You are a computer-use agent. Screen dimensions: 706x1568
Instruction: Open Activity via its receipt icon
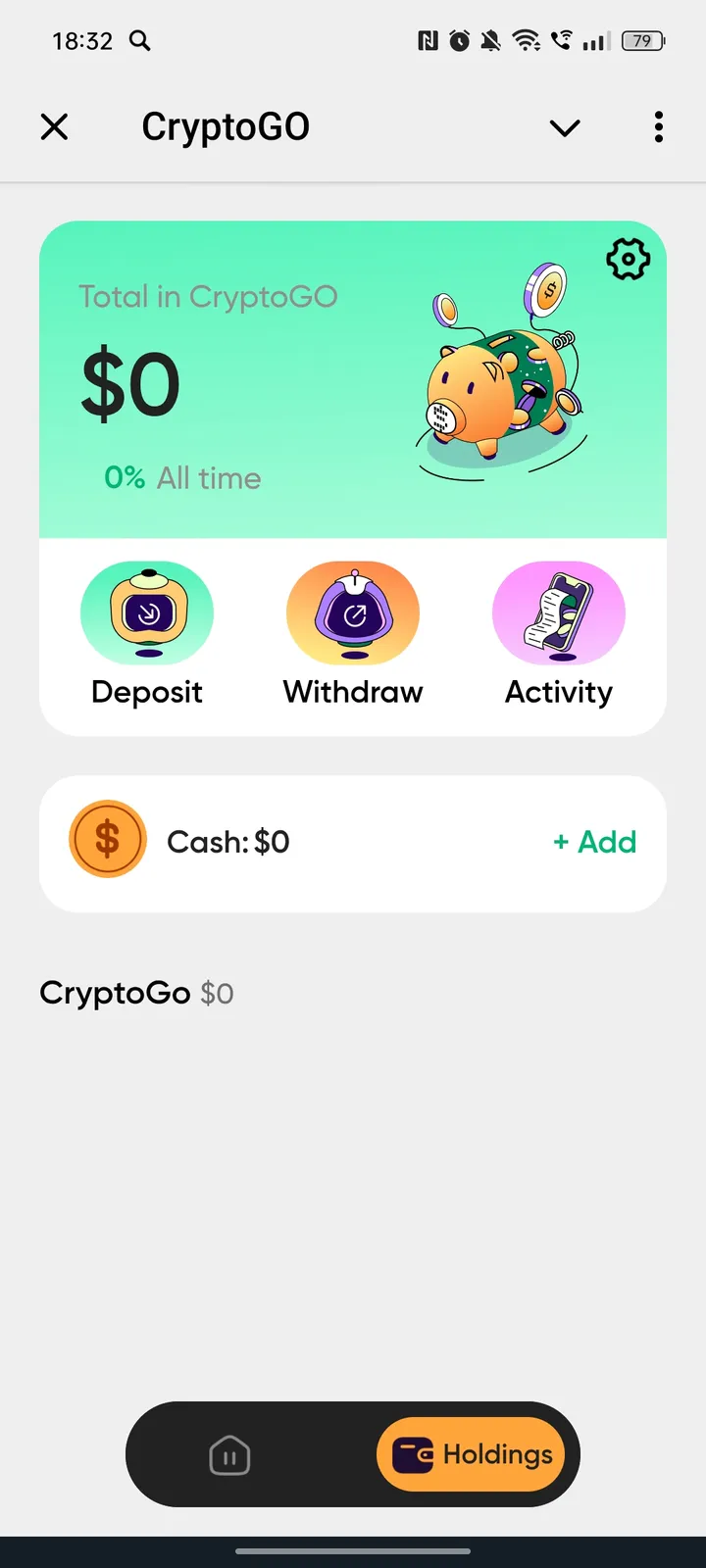pyautogui.click(x=559, y=612)
